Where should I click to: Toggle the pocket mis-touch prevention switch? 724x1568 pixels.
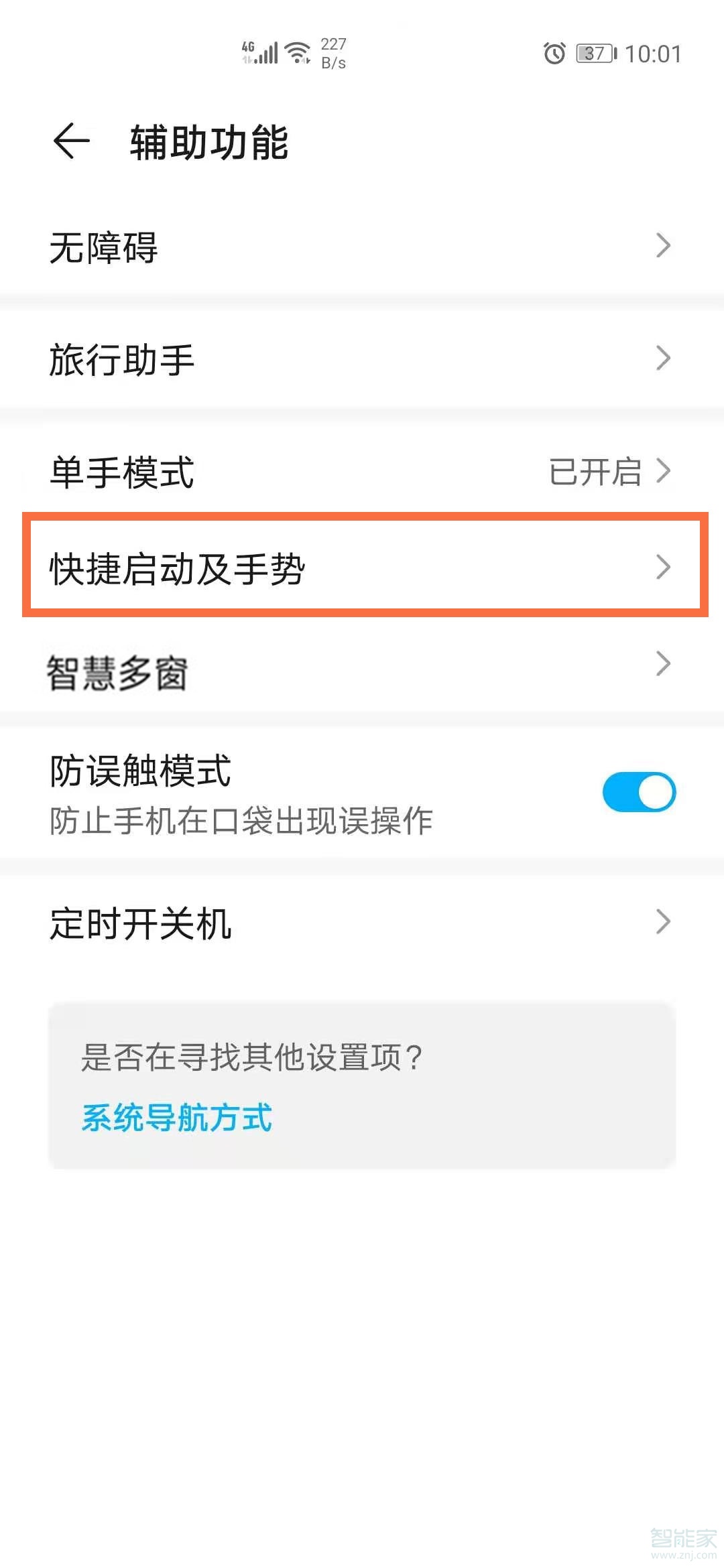pos(639,791)
